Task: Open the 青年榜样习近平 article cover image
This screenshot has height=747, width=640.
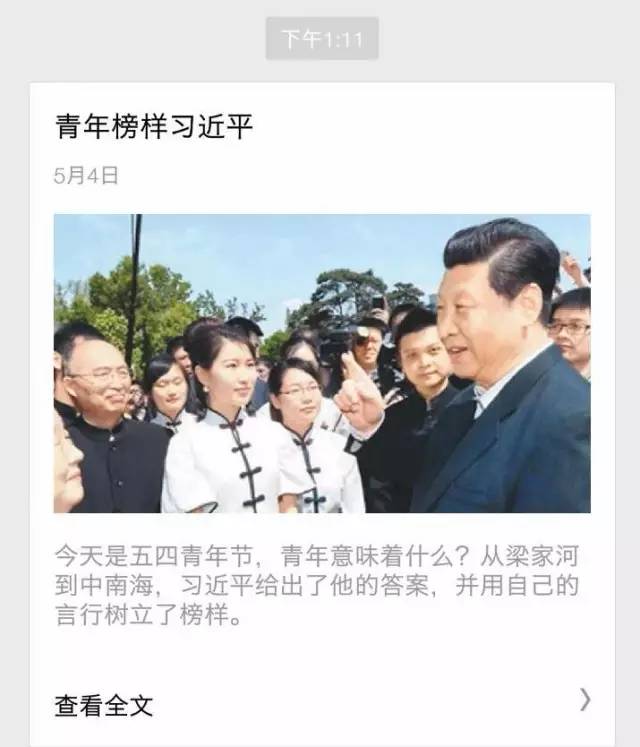Action: pos(321,363)
